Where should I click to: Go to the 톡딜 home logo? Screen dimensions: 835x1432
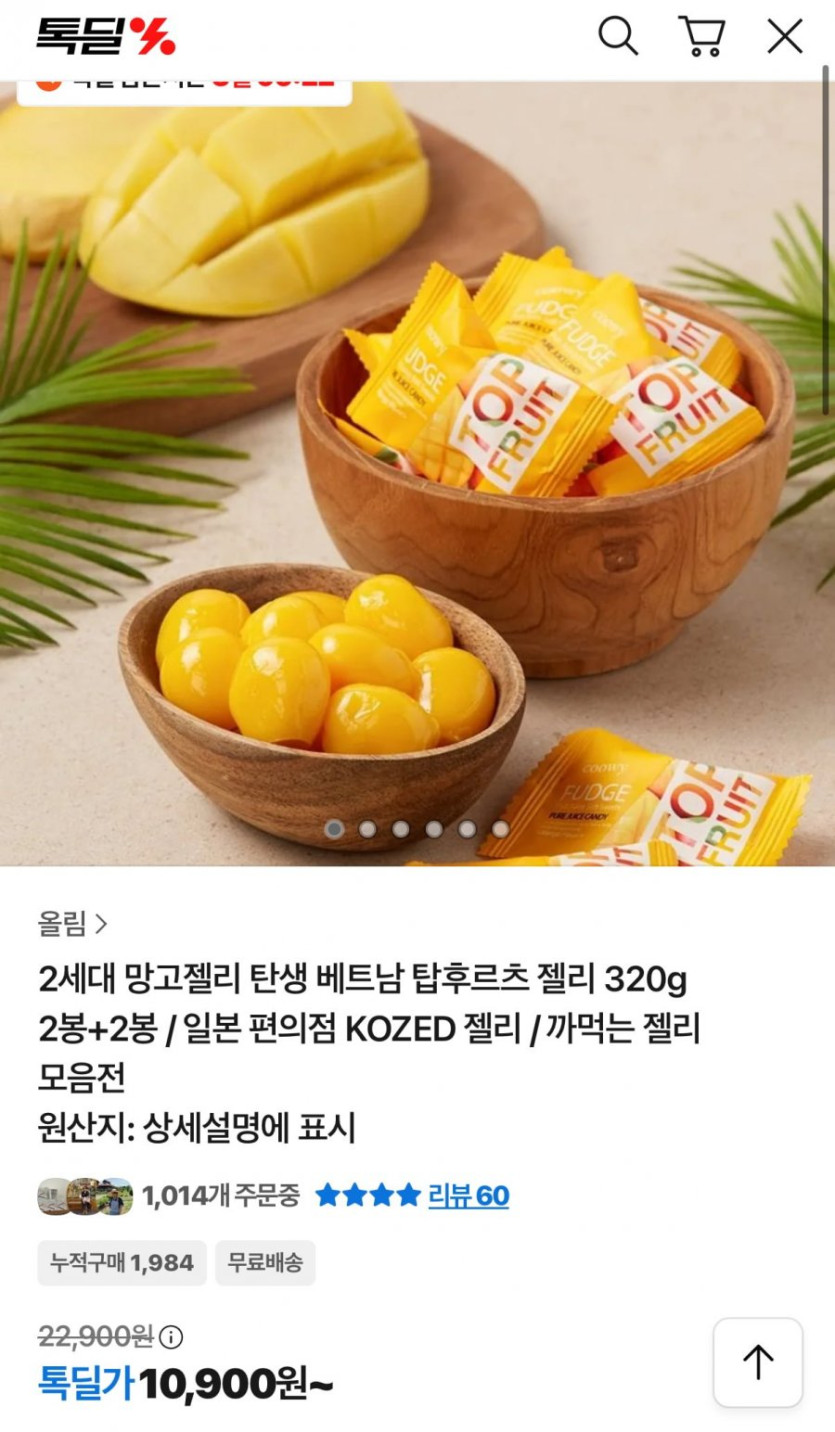tap(106, 37)
